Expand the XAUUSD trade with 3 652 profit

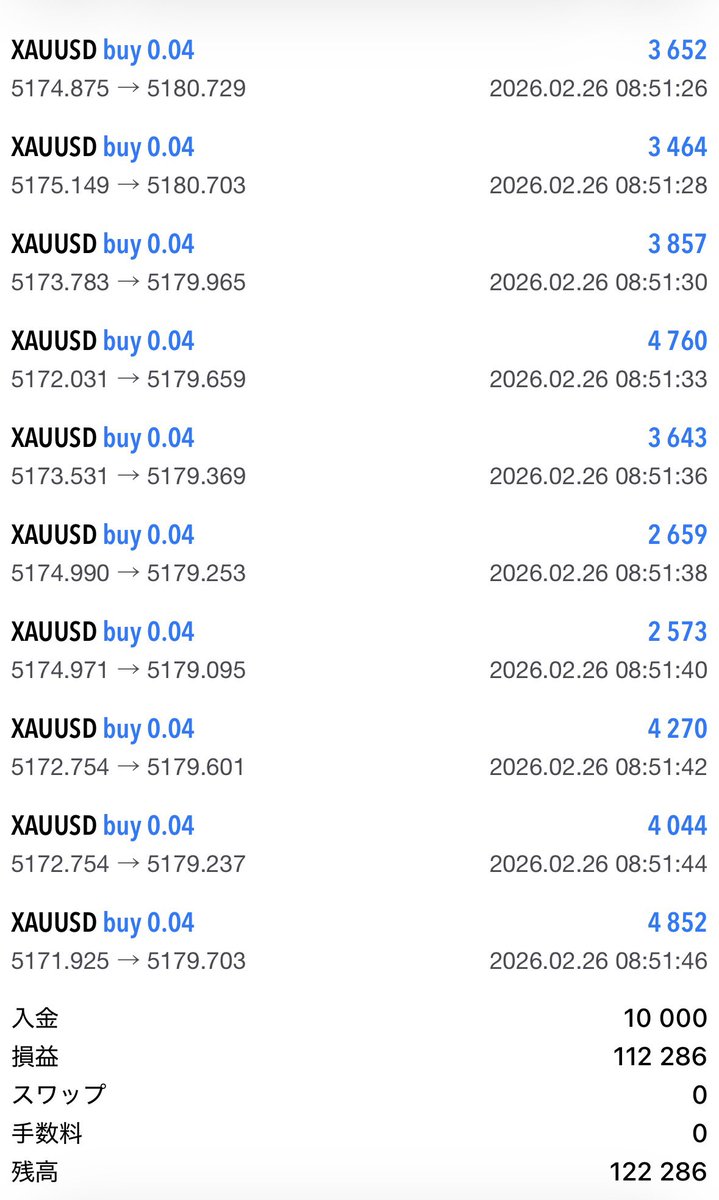coord(359,69)
